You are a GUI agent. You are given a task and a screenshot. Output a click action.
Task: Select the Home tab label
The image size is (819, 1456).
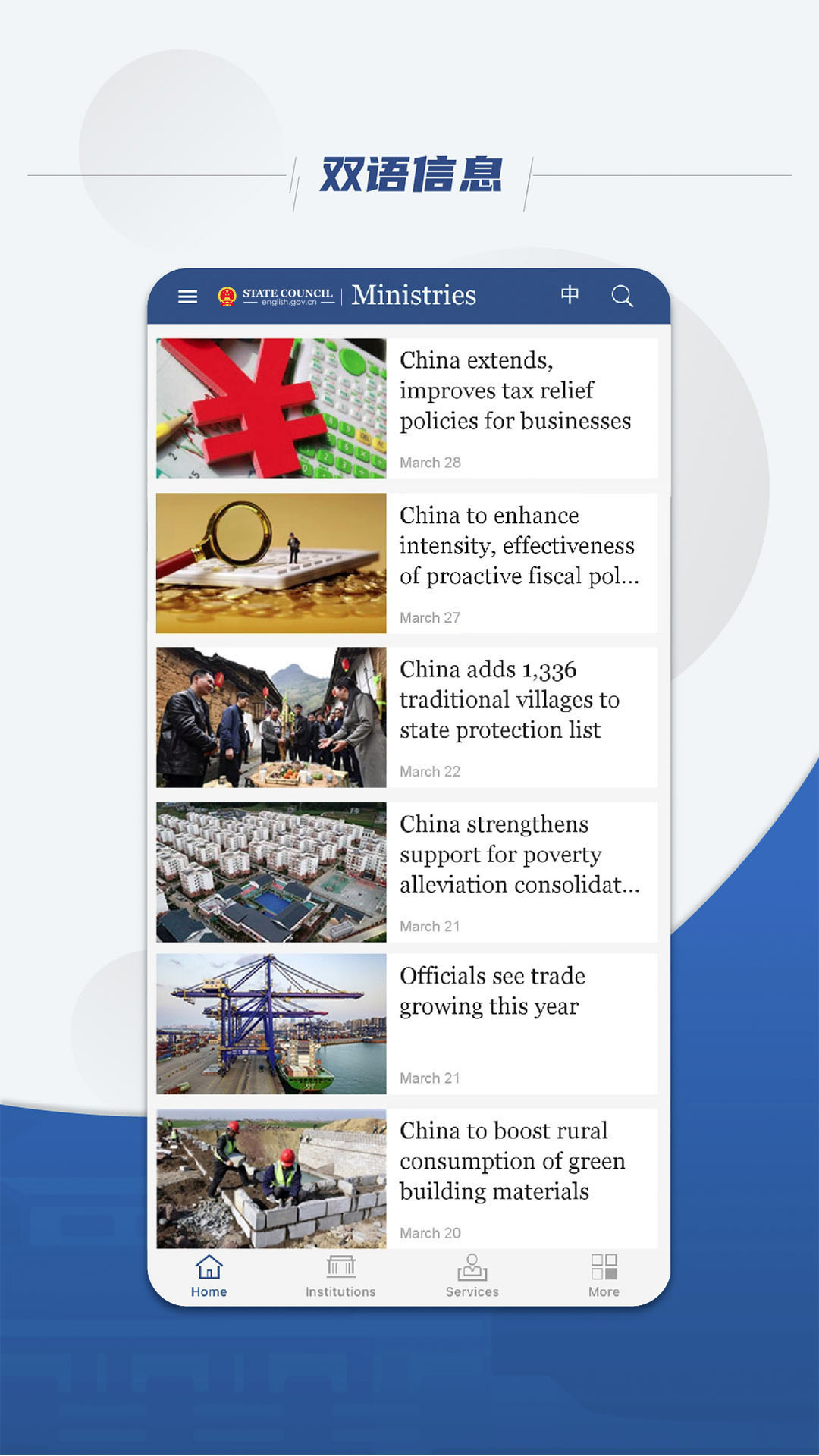pos(208,1291)
